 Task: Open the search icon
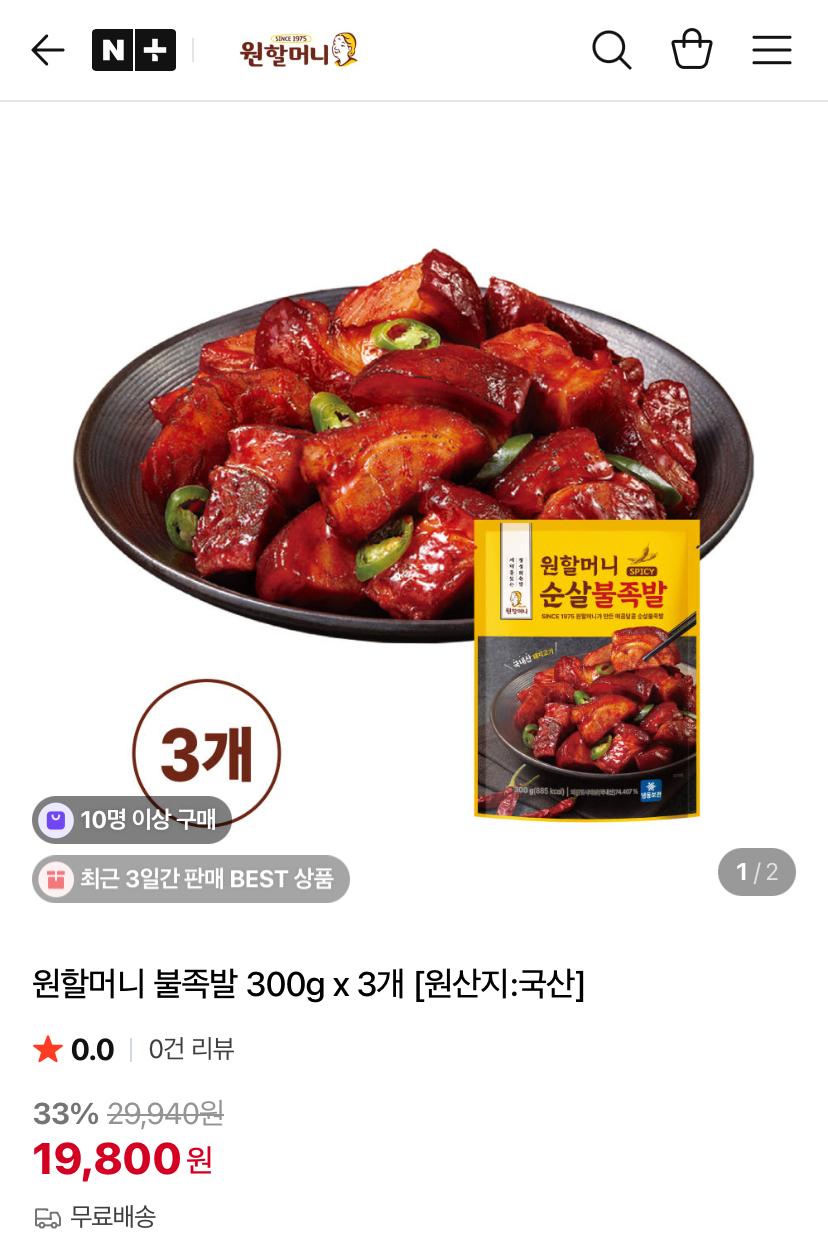point(612,50)
